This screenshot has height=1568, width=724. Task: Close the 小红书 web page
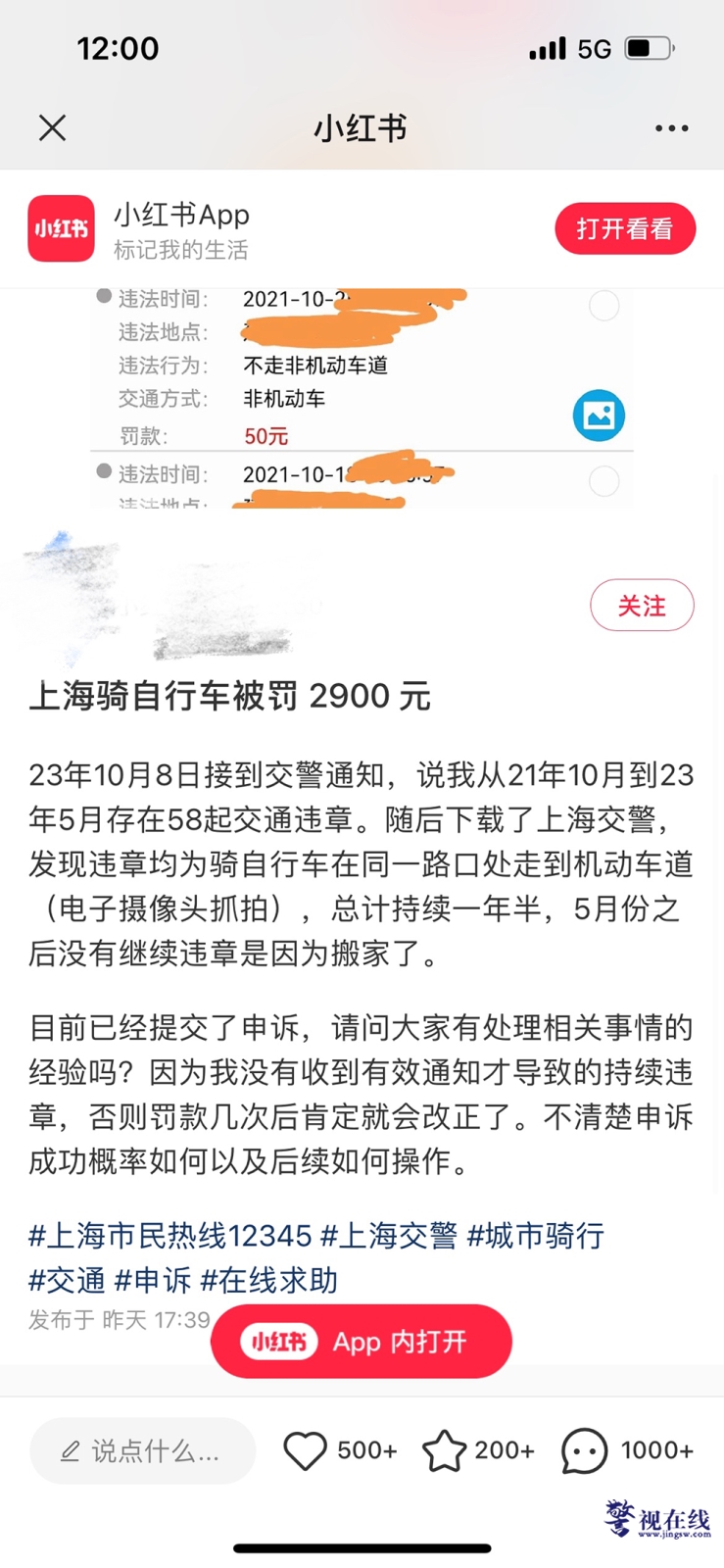52,127
